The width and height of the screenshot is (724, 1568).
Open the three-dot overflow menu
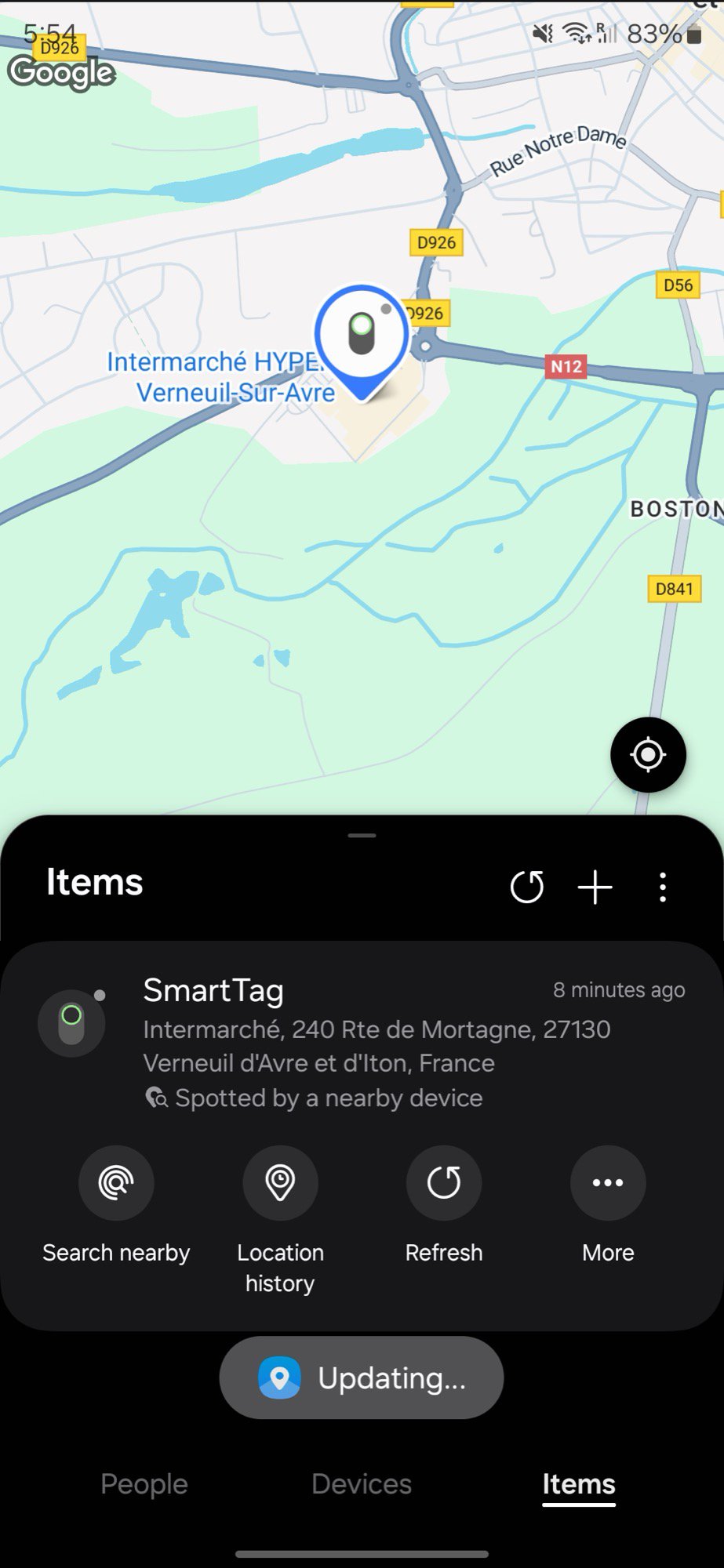pos(663,887)
